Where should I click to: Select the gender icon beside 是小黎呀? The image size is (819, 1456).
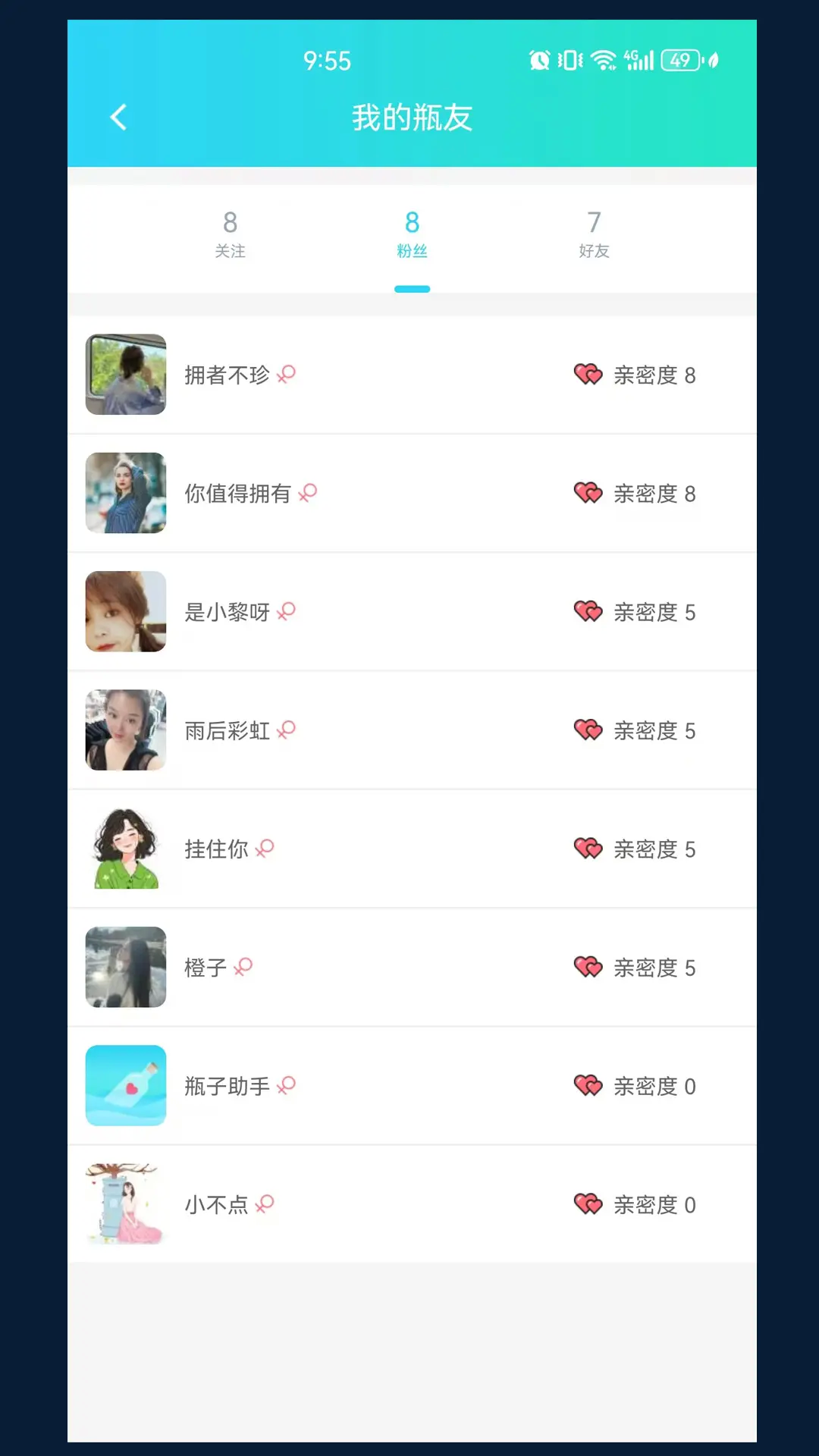[x=287, y=612]
